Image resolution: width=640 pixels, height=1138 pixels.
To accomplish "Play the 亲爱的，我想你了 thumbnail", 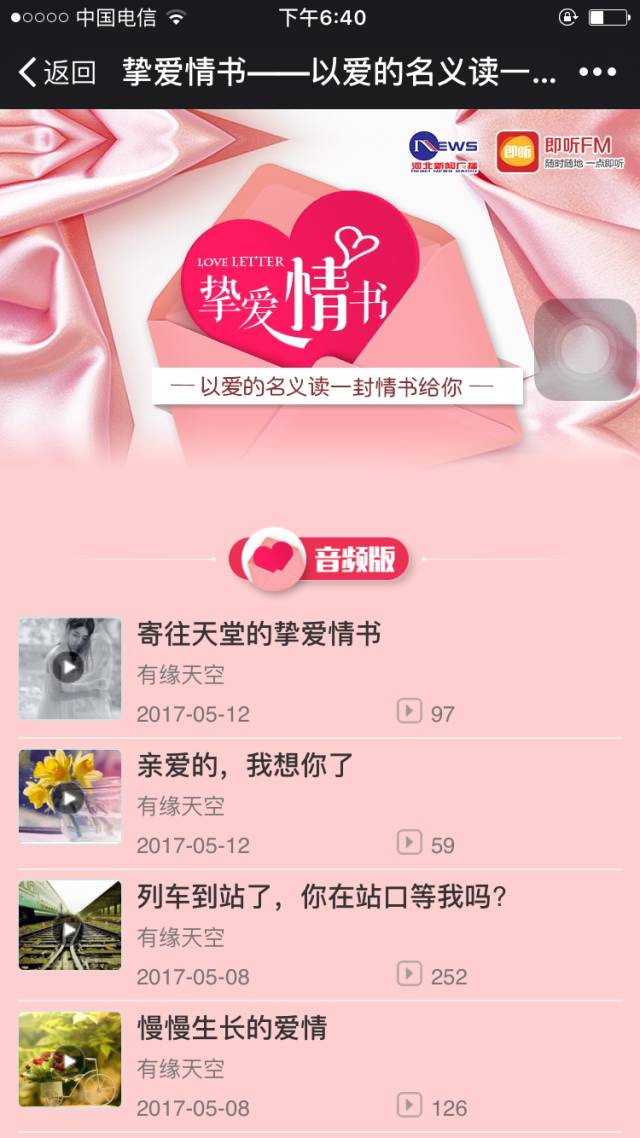I will pos(70,796).
